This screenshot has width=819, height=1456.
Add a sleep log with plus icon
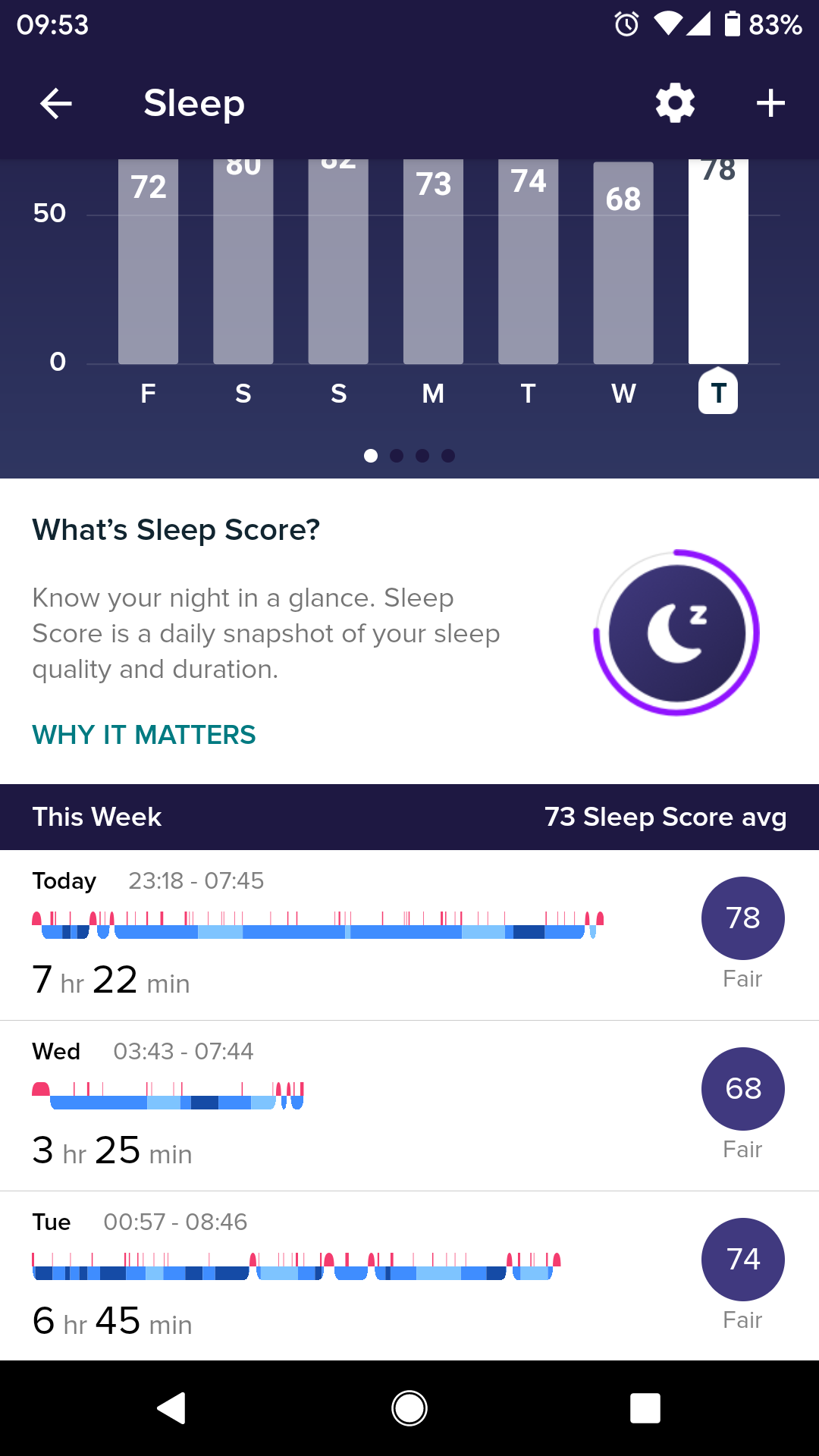[x=770, y=103]
